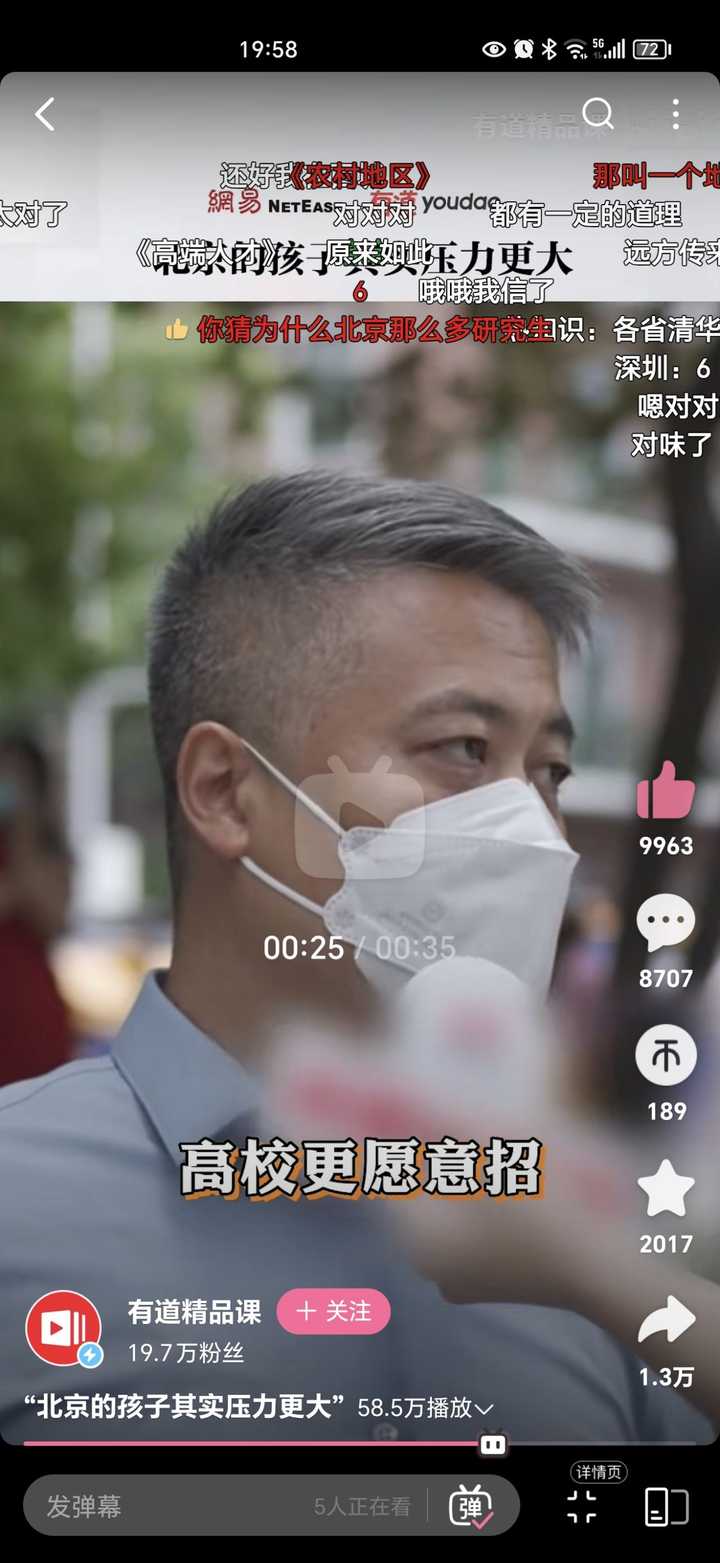Tap the 发弹幕 input field

(x=170, y=1506)
